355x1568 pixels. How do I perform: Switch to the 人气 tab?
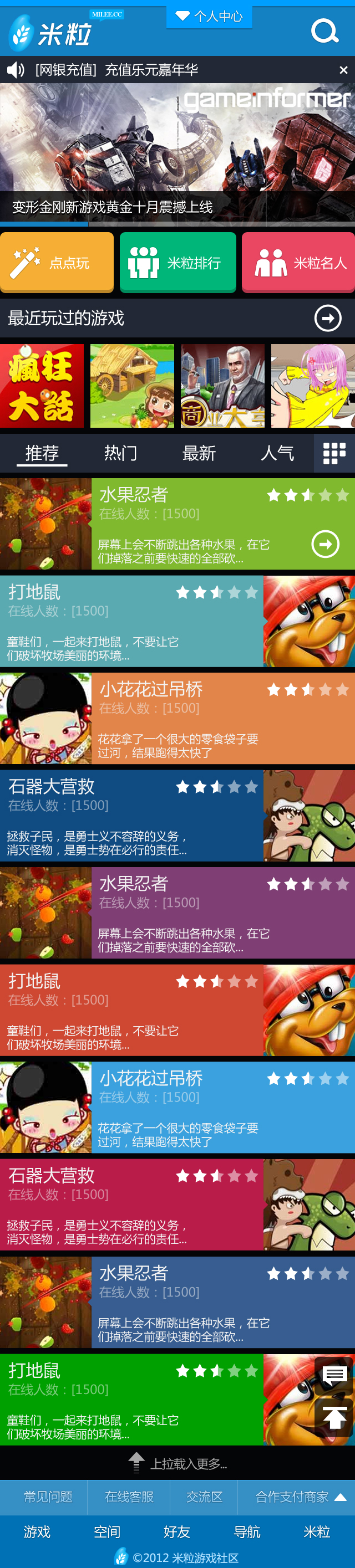click(x=277, y=453)
